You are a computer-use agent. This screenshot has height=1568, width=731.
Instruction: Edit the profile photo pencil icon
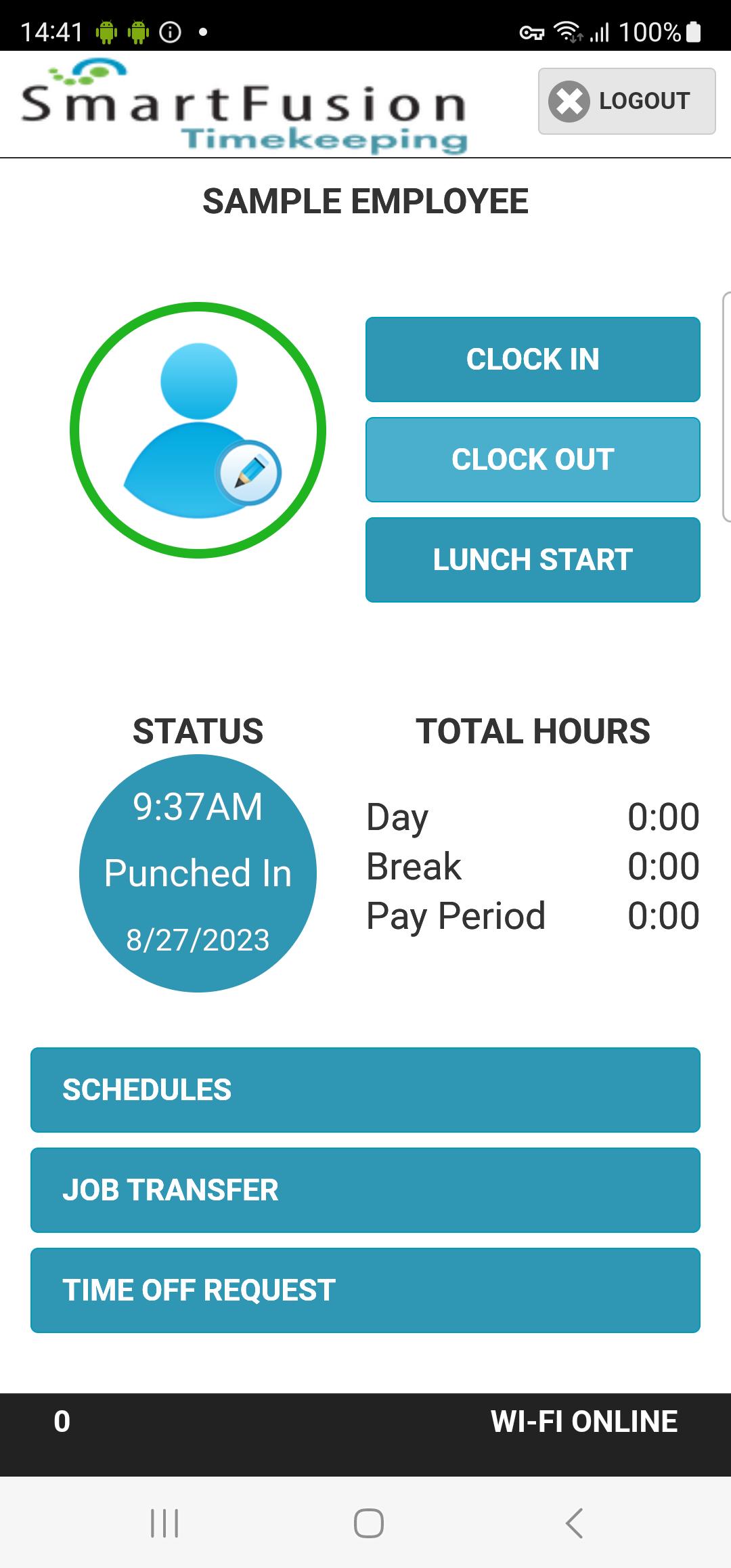pyautogui.click(x=248, y=473)
